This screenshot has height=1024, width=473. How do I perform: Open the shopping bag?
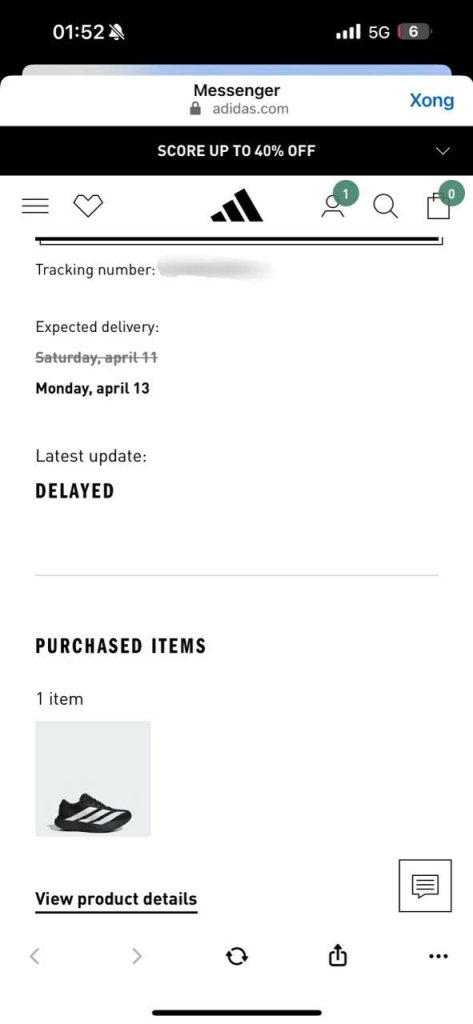click(439, 205)
